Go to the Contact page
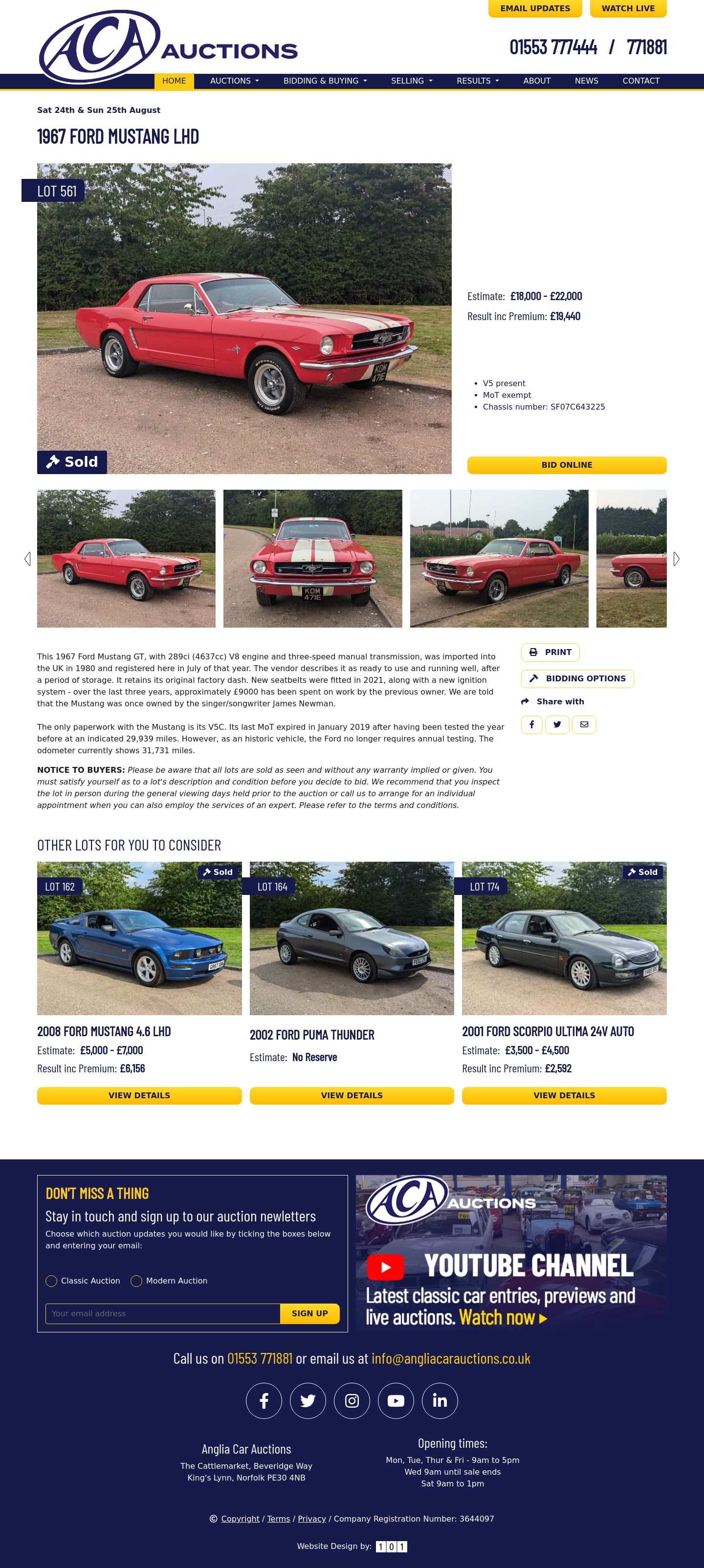Screen dimensions: 704x1568 pos(640,81)
